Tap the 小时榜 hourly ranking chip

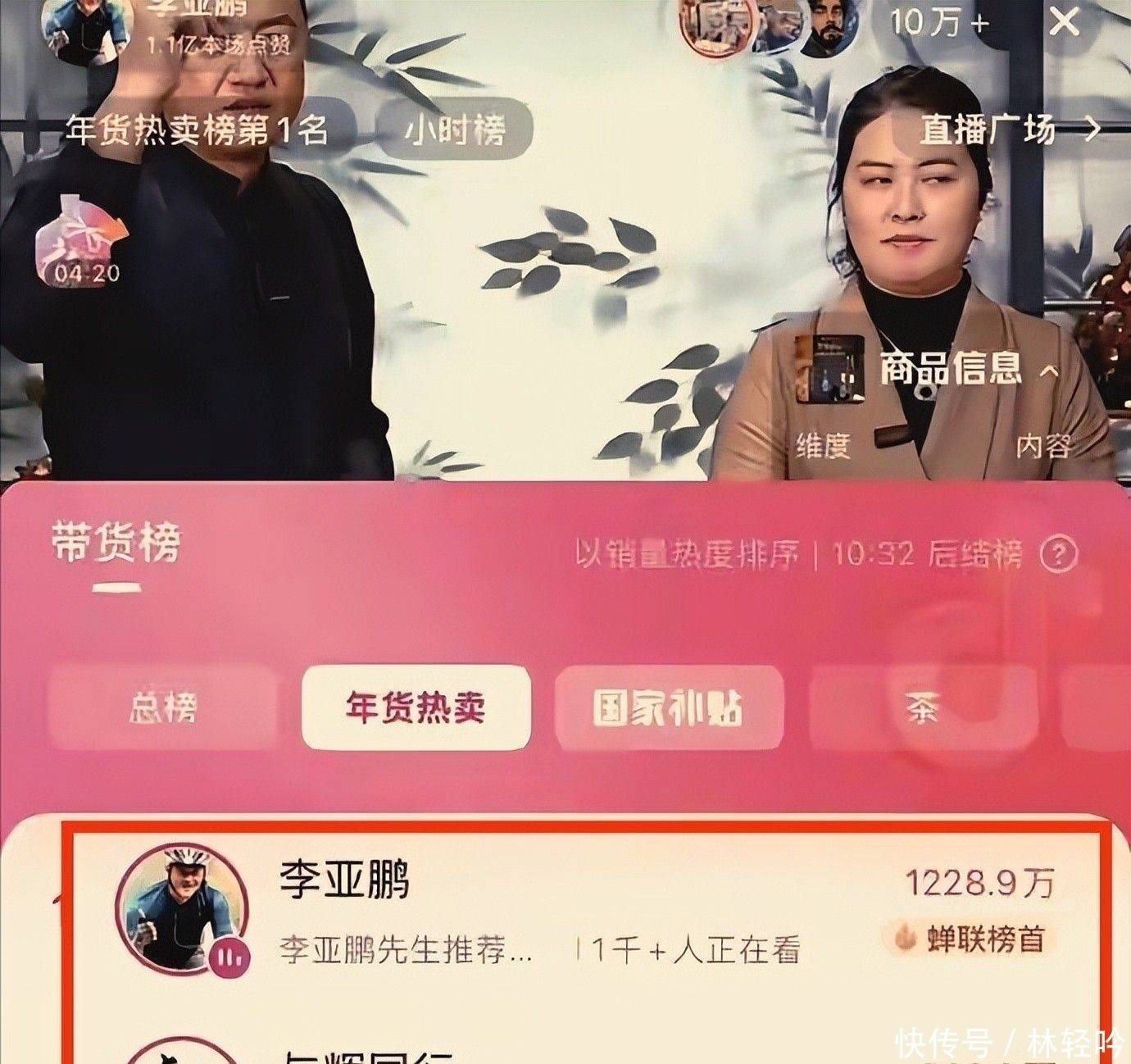[x=455, y=130]
